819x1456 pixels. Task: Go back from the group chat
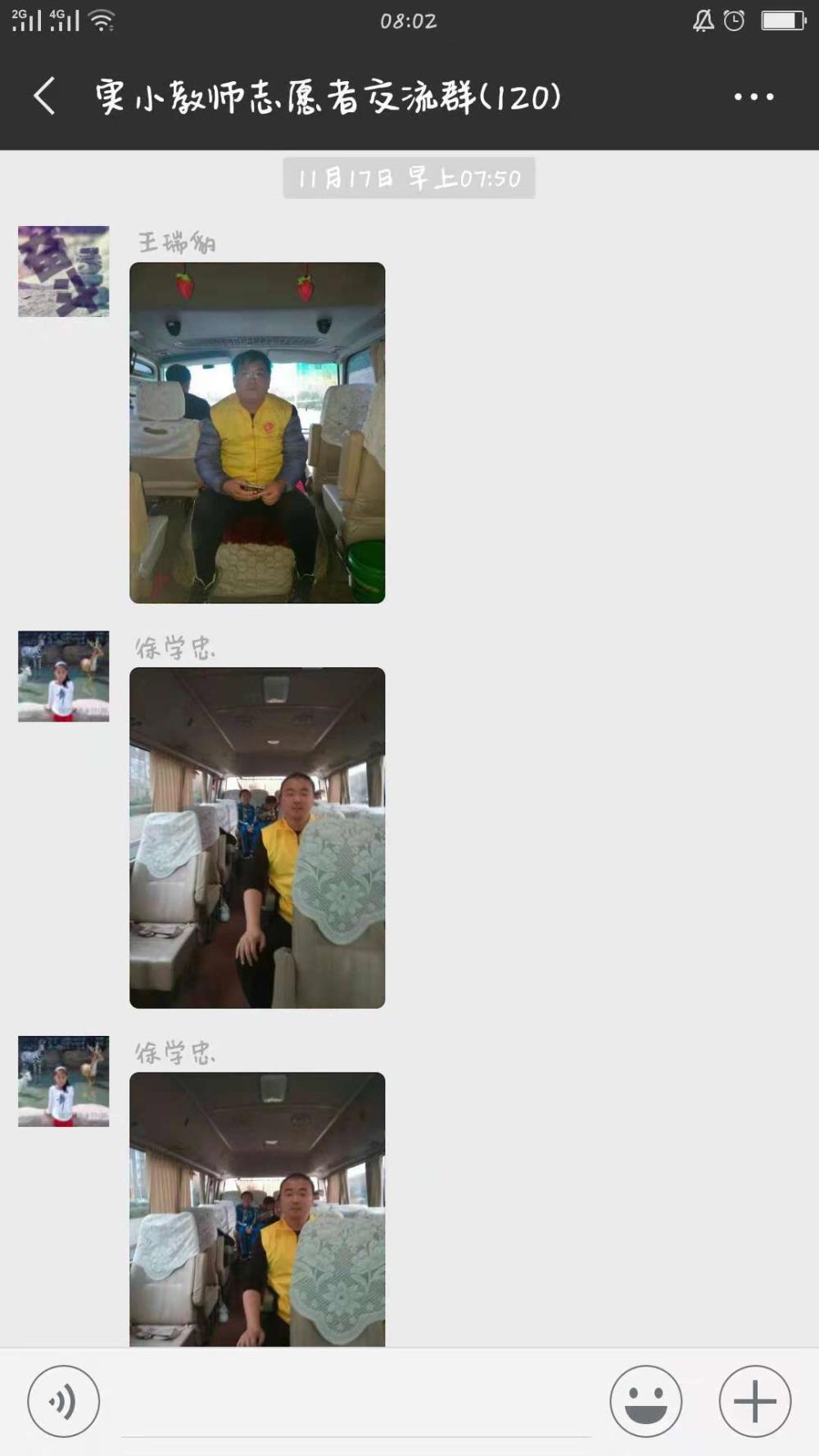45,96
